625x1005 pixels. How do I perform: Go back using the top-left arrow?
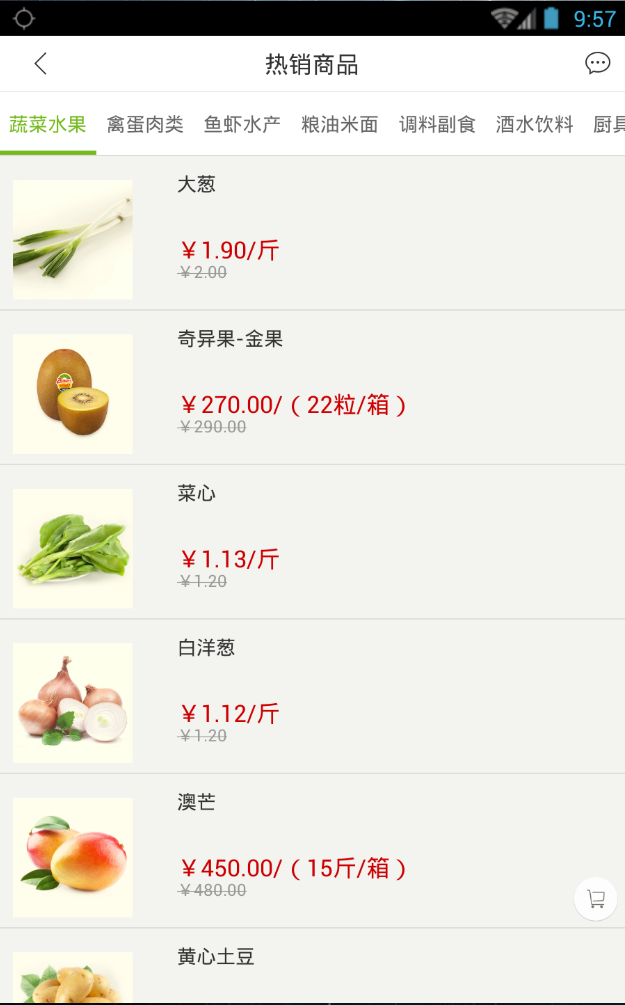click(x=40, y=64)
